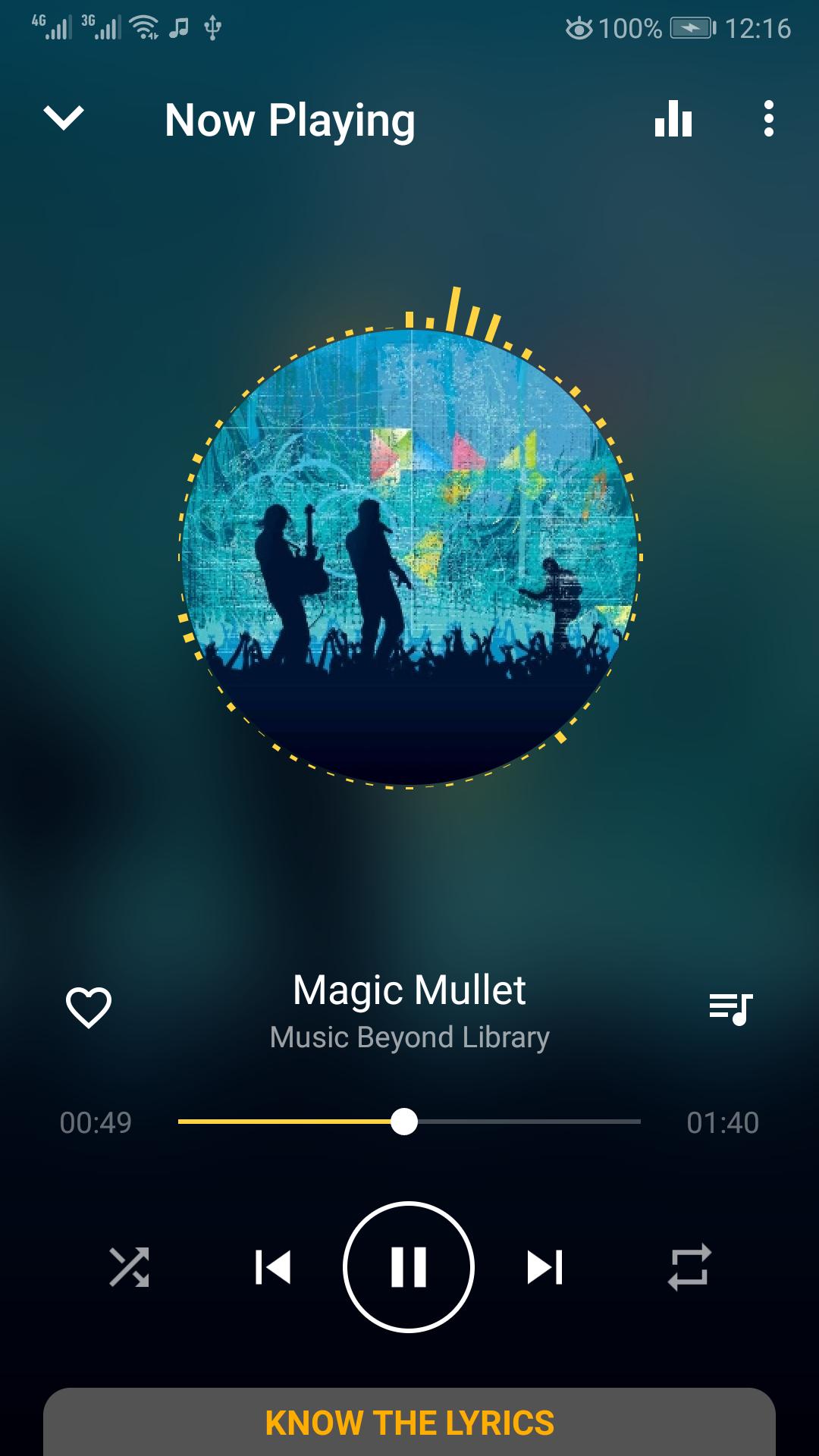Image resolution: width=819 pixels, height=1456 pixels.
Task: Open Know The Lyrics panel
Action: point(409,1423)
